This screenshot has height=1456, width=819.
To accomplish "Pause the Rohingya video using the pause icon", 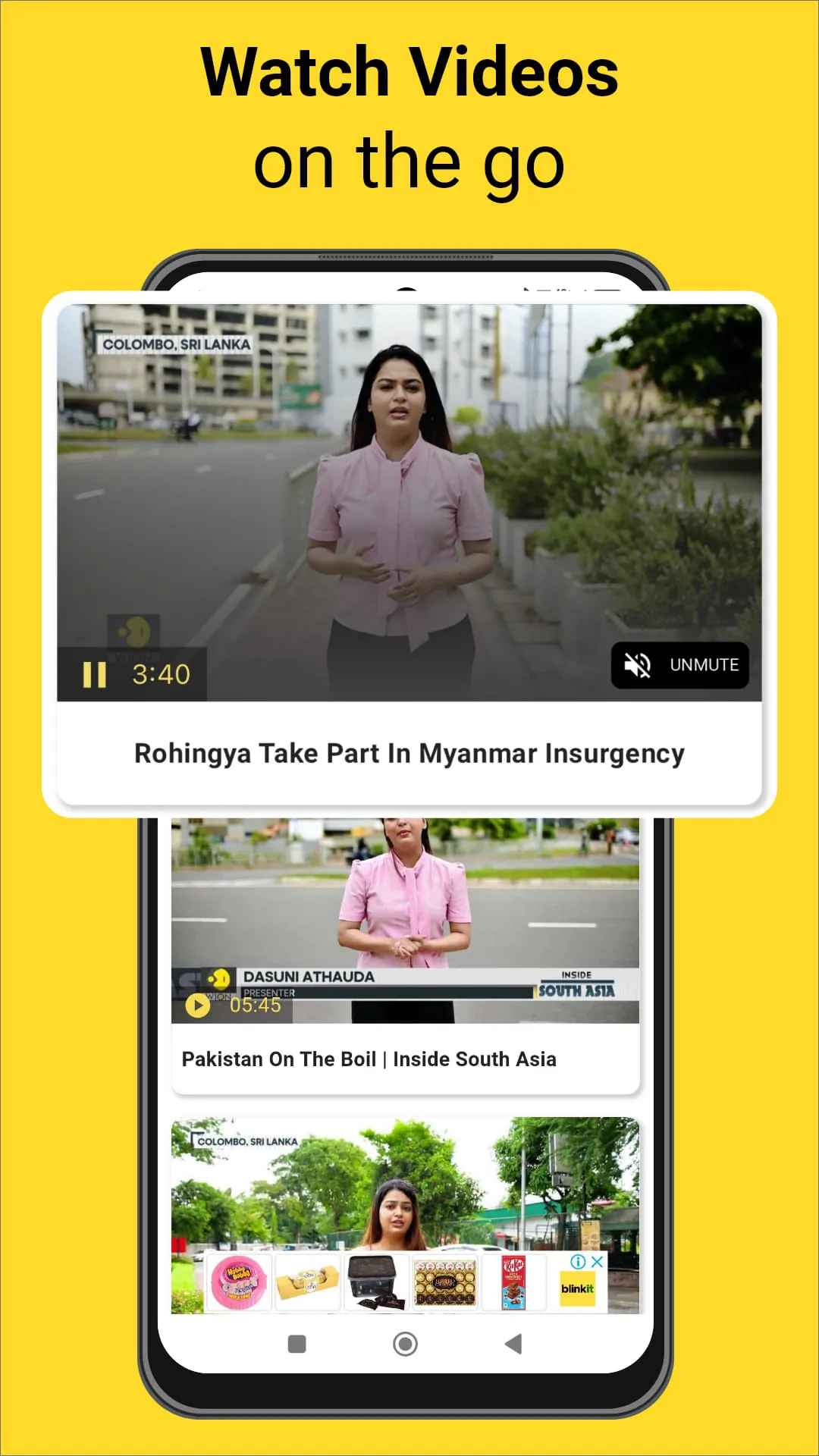I will [x=95, y=673].
